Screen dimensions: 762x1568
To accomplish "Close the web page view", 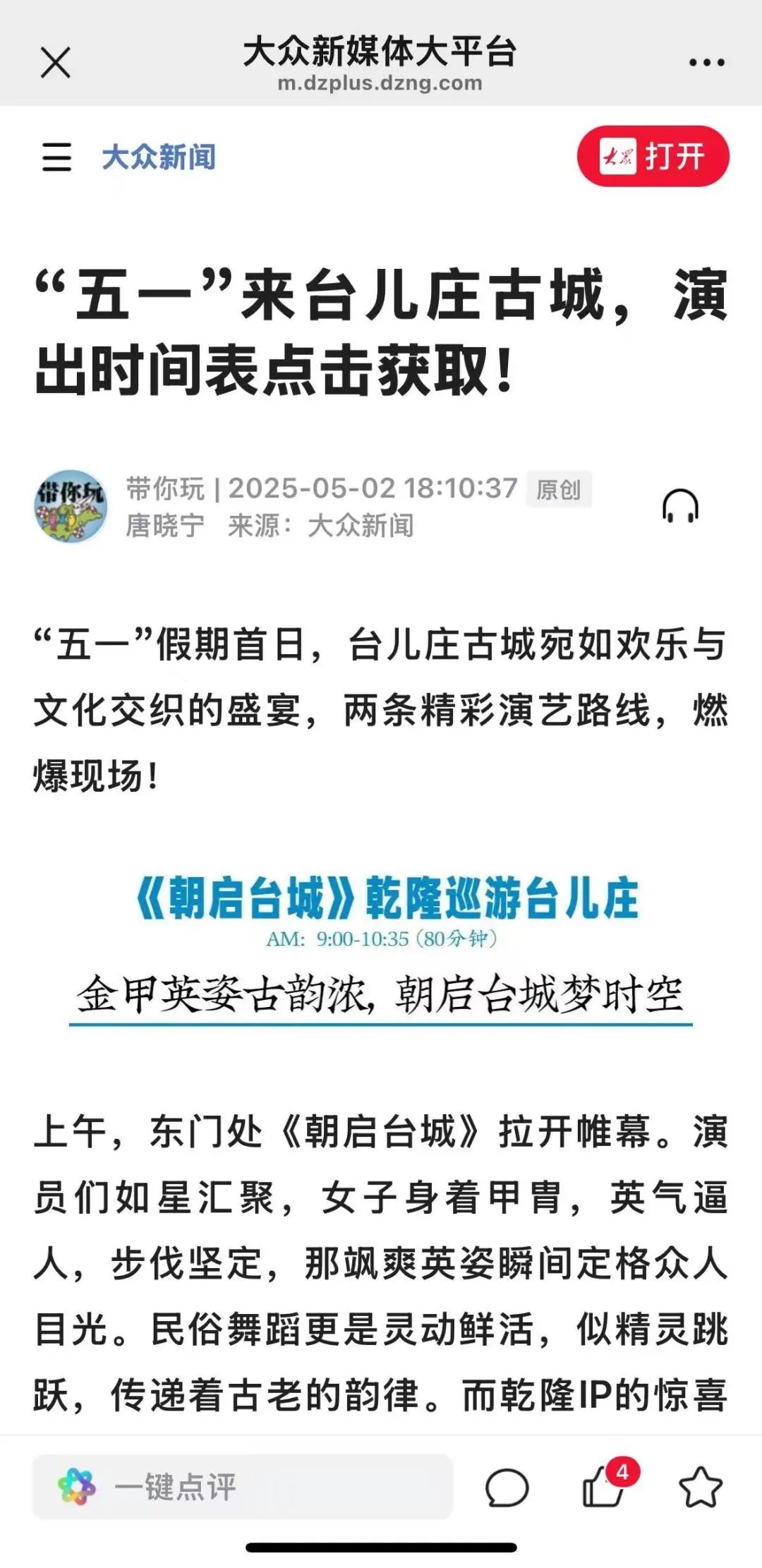I will pyautogui.click(x=55, y=62).
